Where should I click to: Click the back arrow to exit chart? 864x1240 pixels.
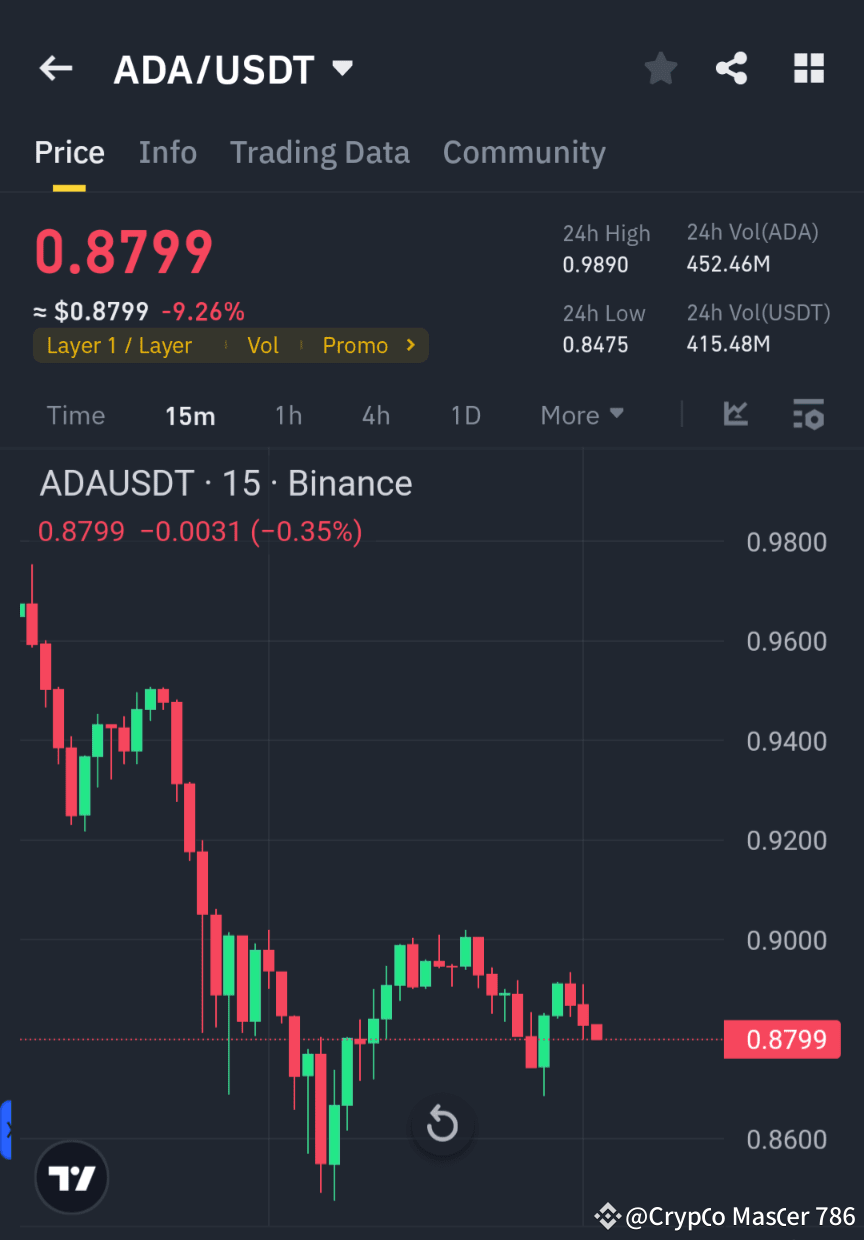(x=55, y=68)
